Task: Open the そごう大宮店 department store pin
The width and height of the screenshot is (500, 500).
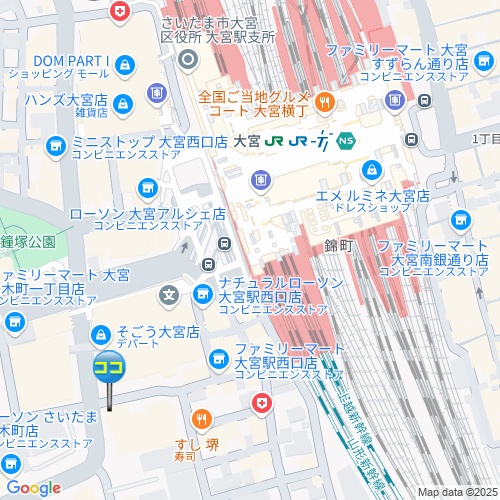Action: point(101,336)
